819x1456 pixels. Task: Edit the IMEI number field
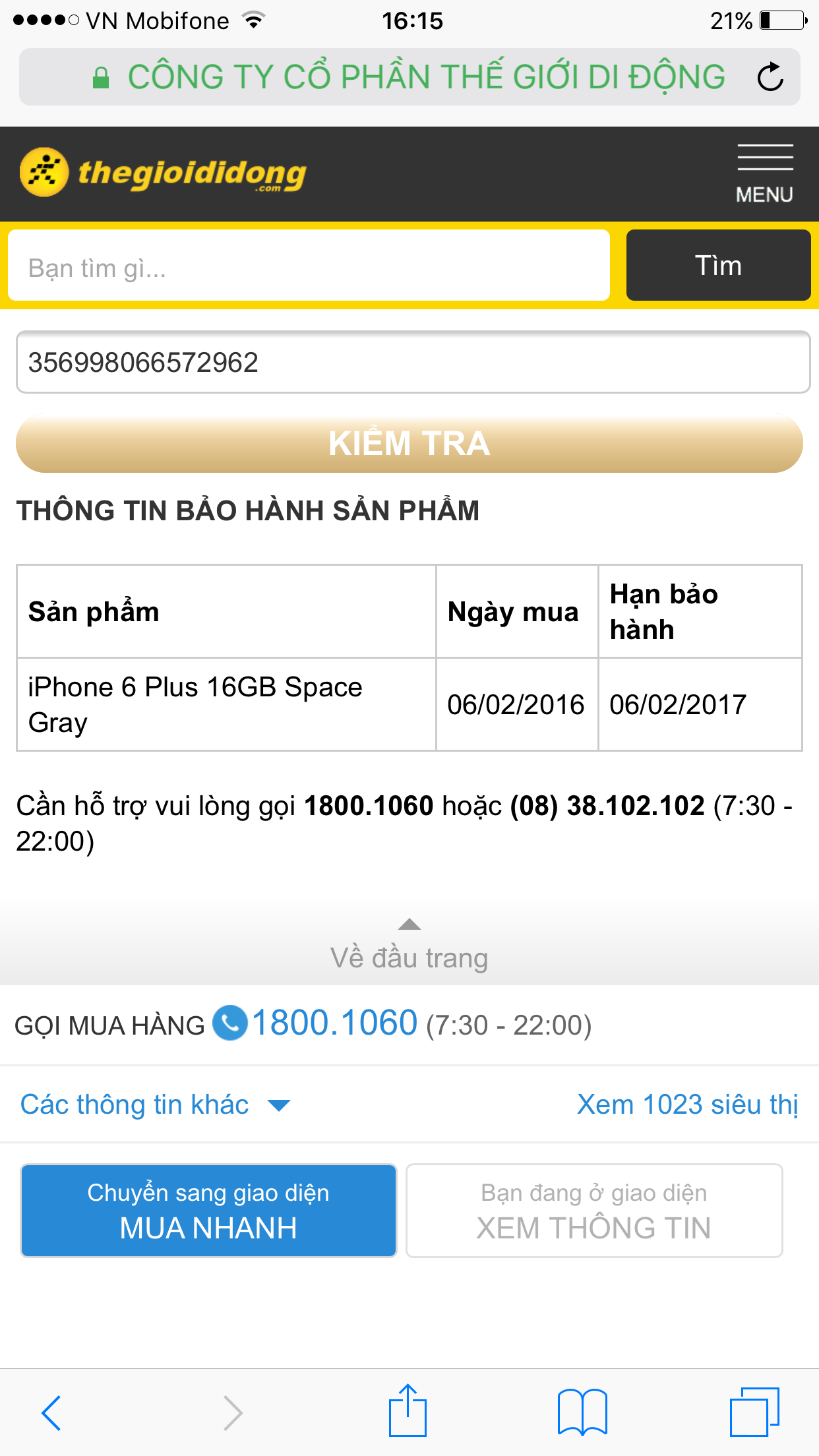pyautogui.click(x=413, y=362)
